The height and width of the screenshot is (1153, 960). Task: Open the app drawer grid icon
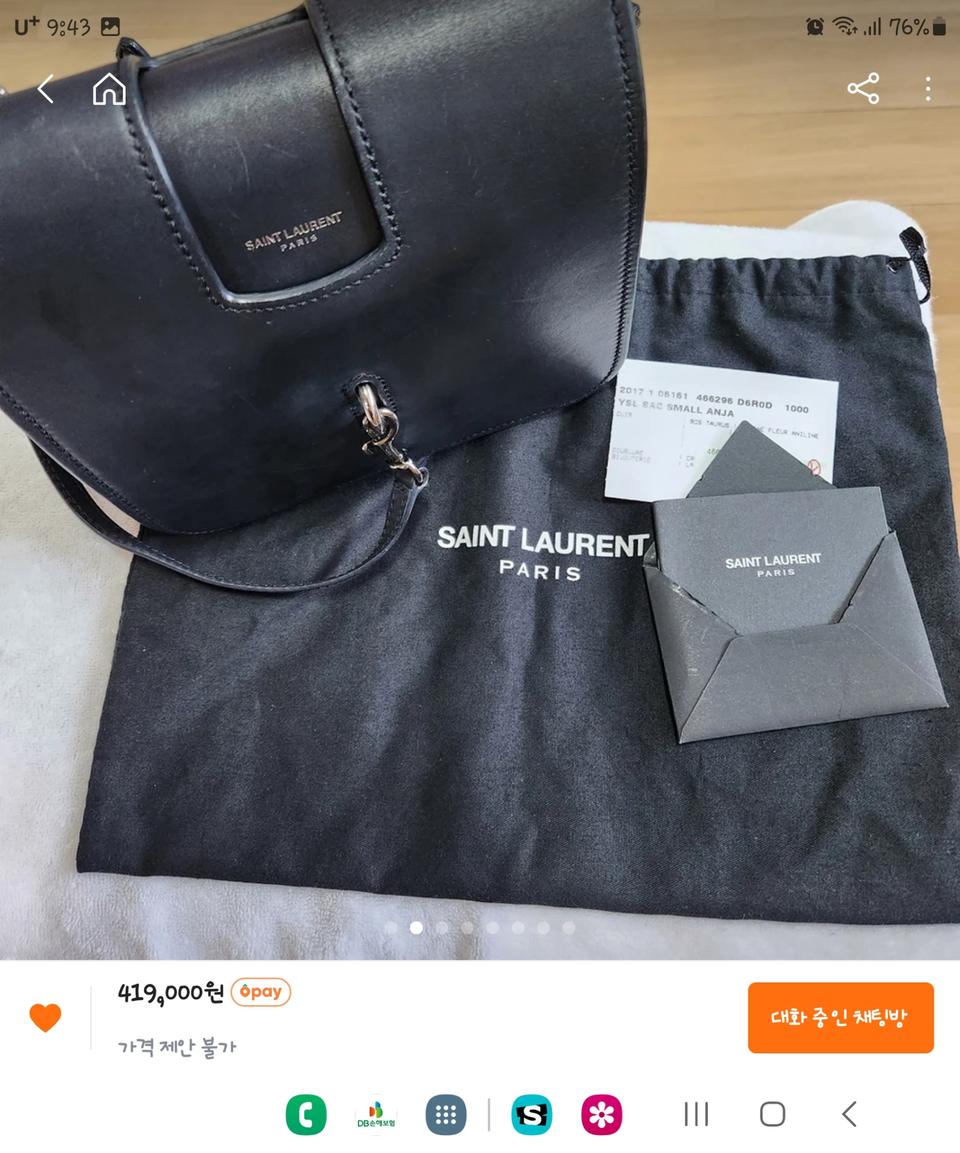pyautogui.click(x=446, y=1114)
